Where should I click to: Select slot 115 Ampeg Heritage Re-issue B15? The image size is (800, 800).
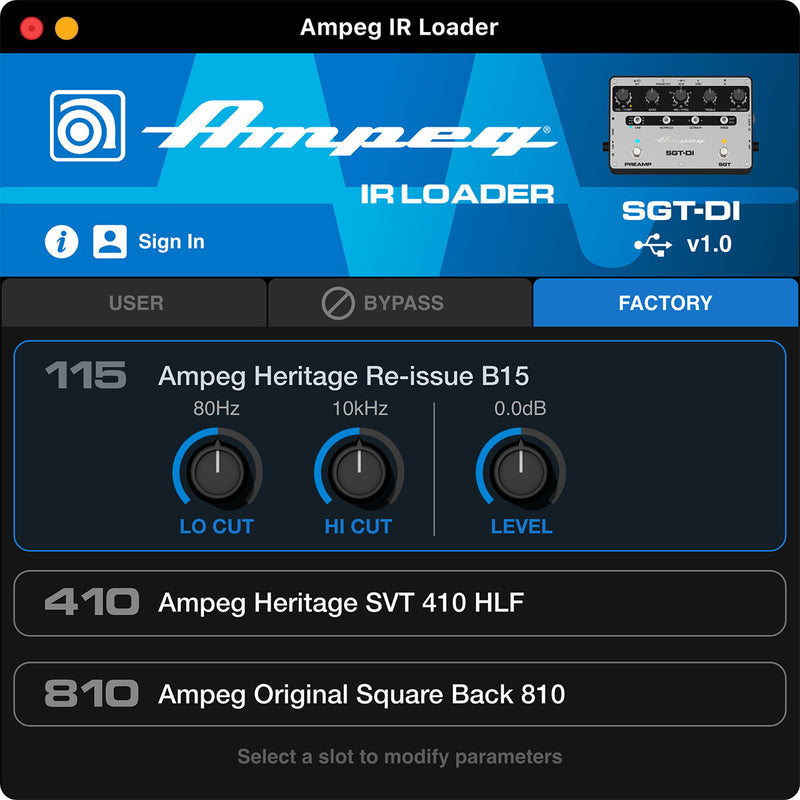click(343, 376)
